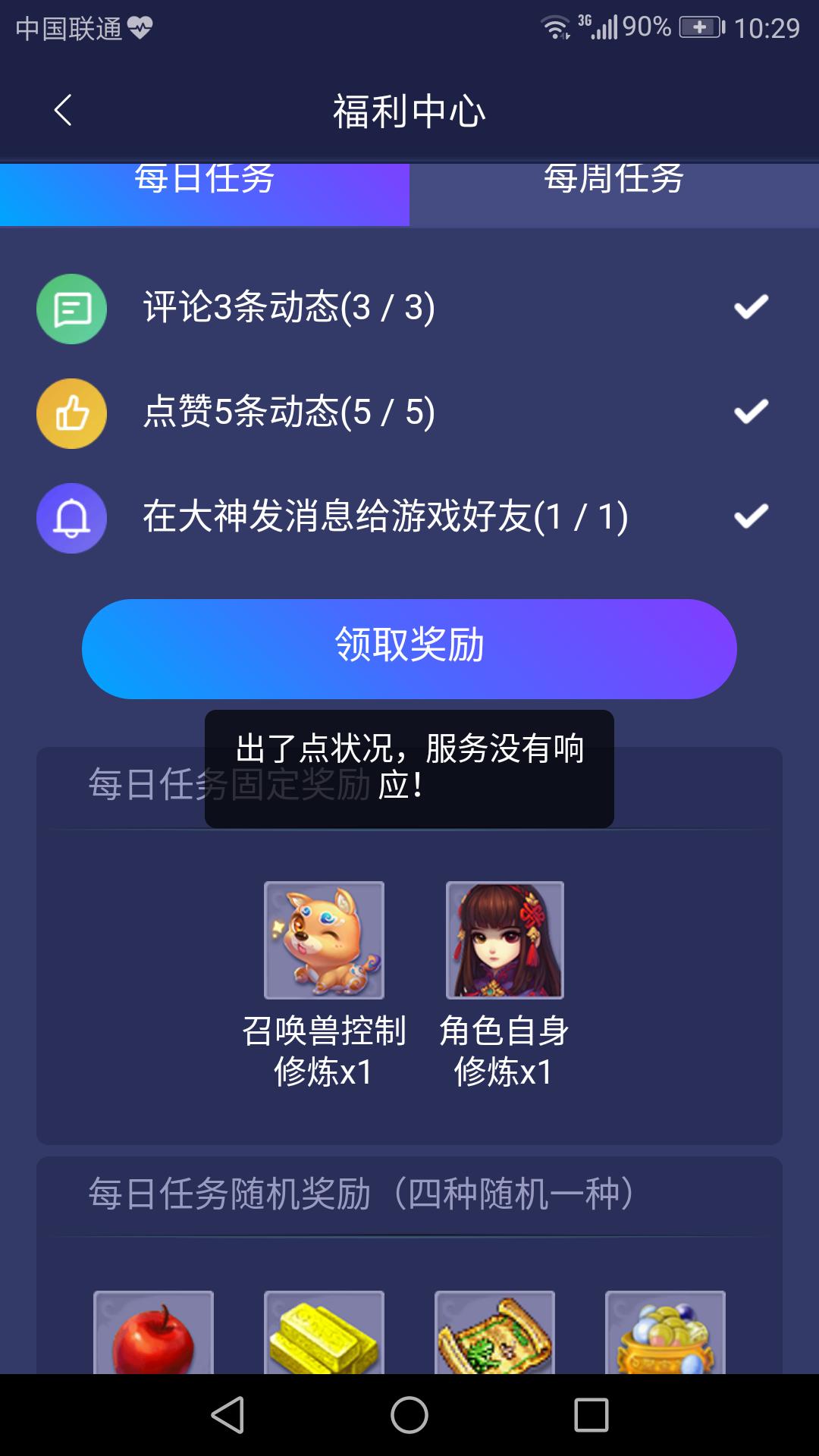
Task: Switch to the 每周任务 tab
Action: 614,190
